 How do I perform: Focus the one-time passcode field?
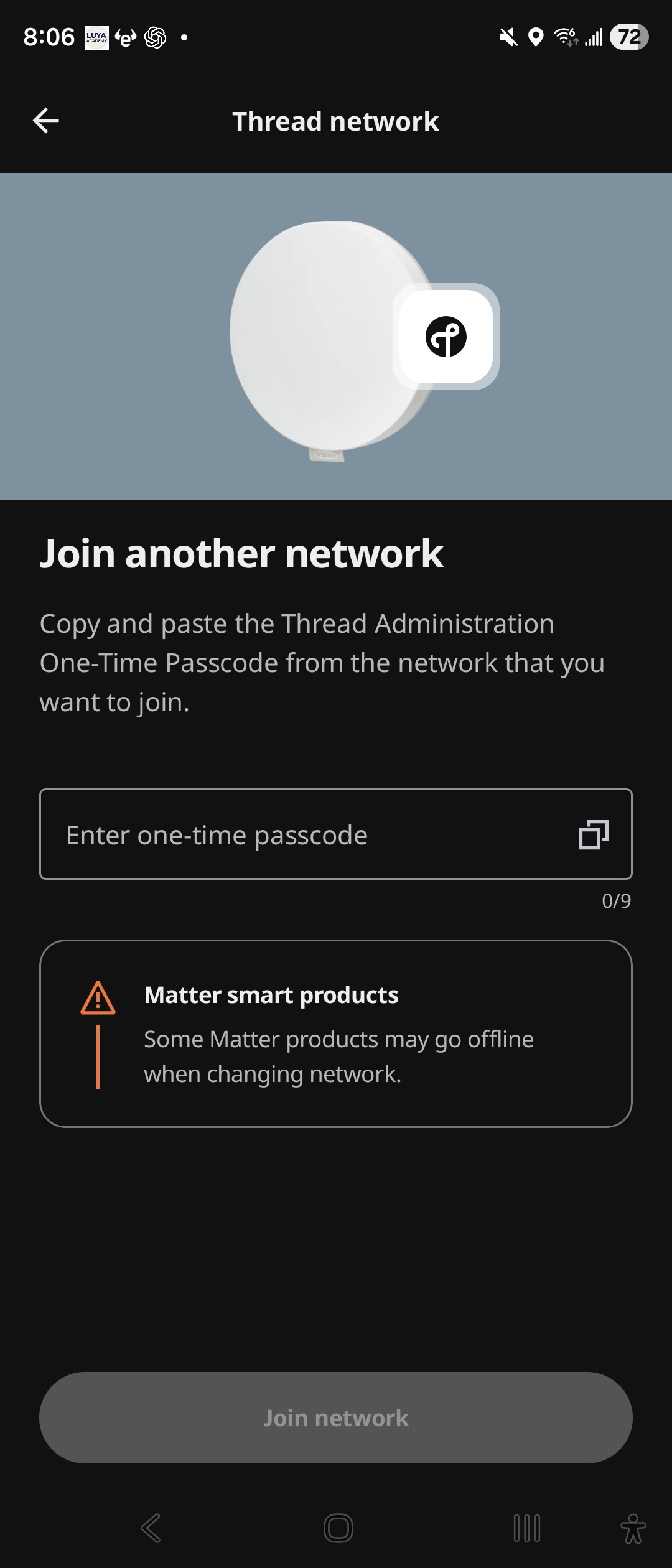[299, 834]
